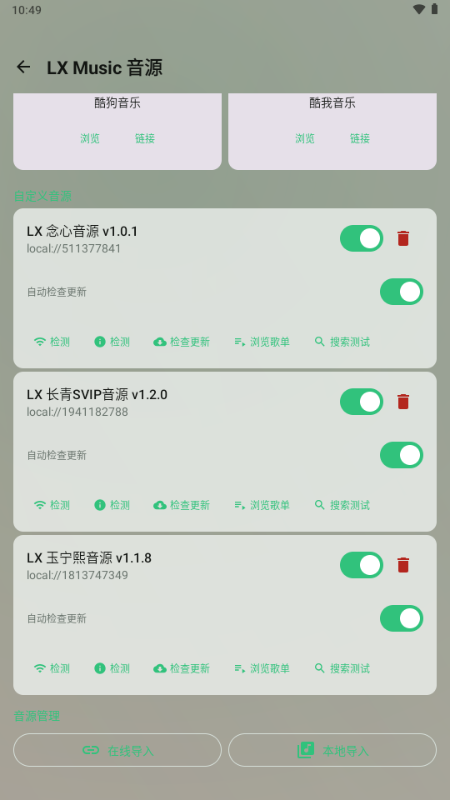The height and width of the screenshot is (800, 450).
Task: Disable the LX 念心音源 v1.0.1 source switch
Action: (362, 238)
